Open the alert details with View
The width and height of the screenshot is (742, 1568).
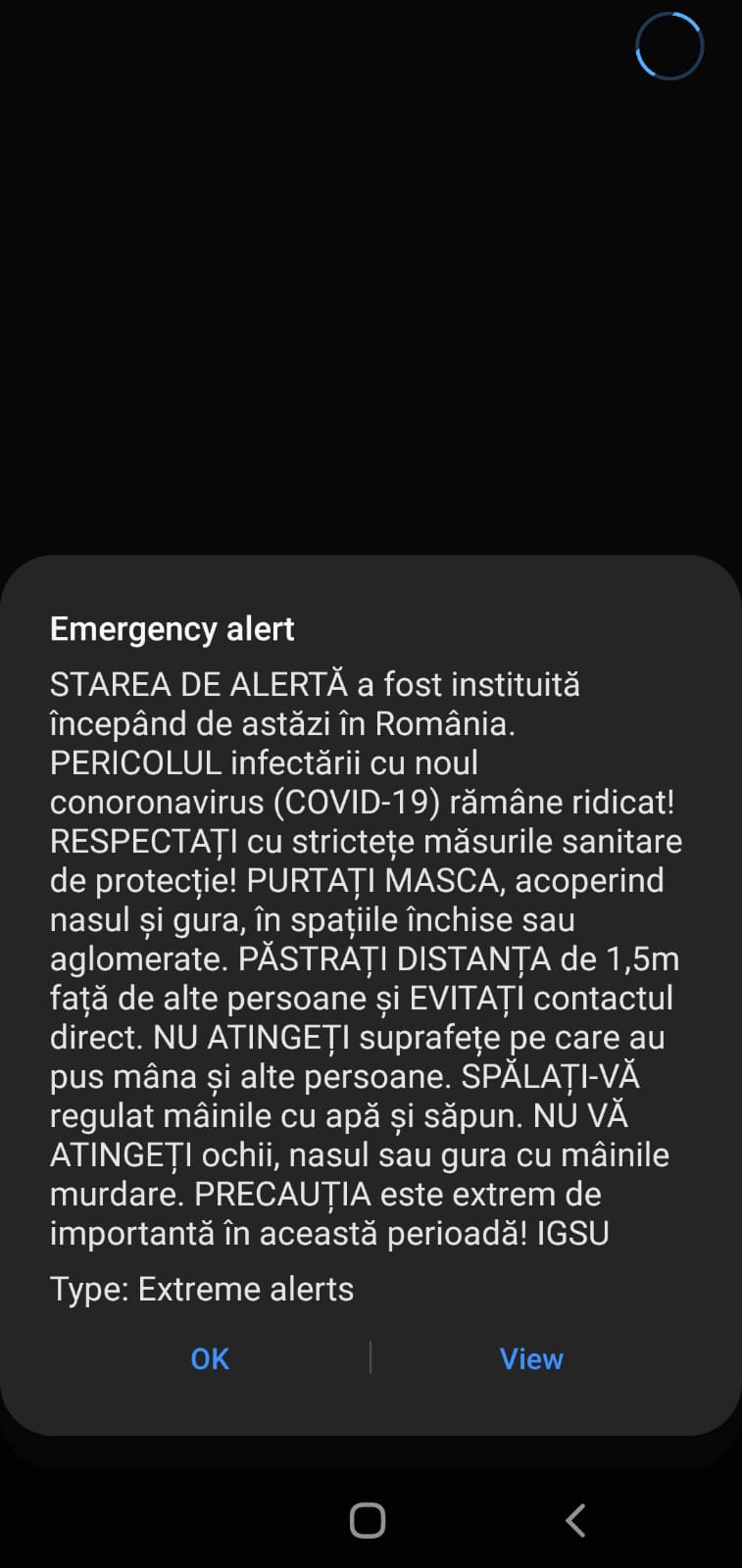click(531, 1359)
